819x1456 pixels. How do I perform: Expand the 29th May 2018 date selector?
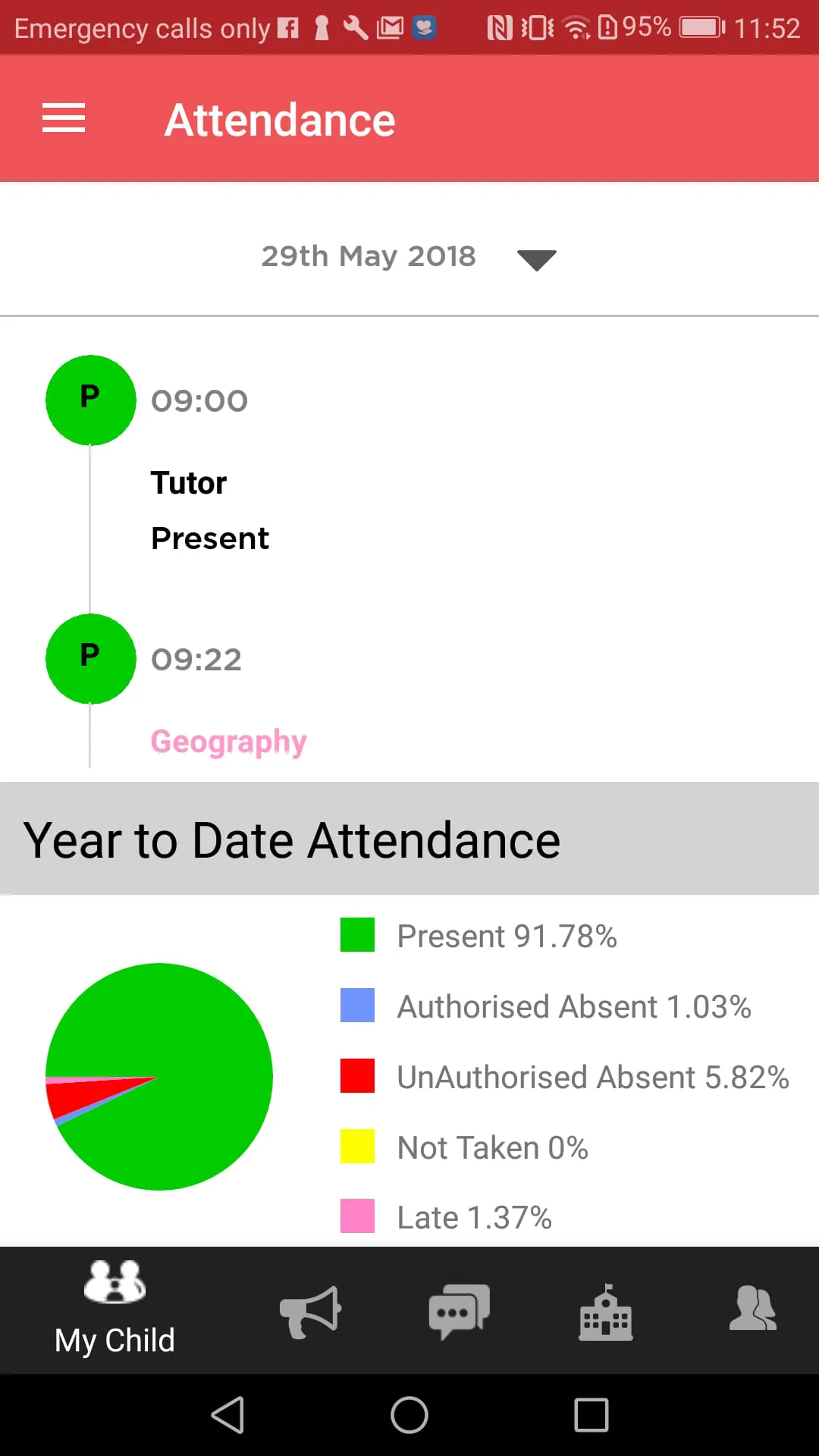[369, 256]
